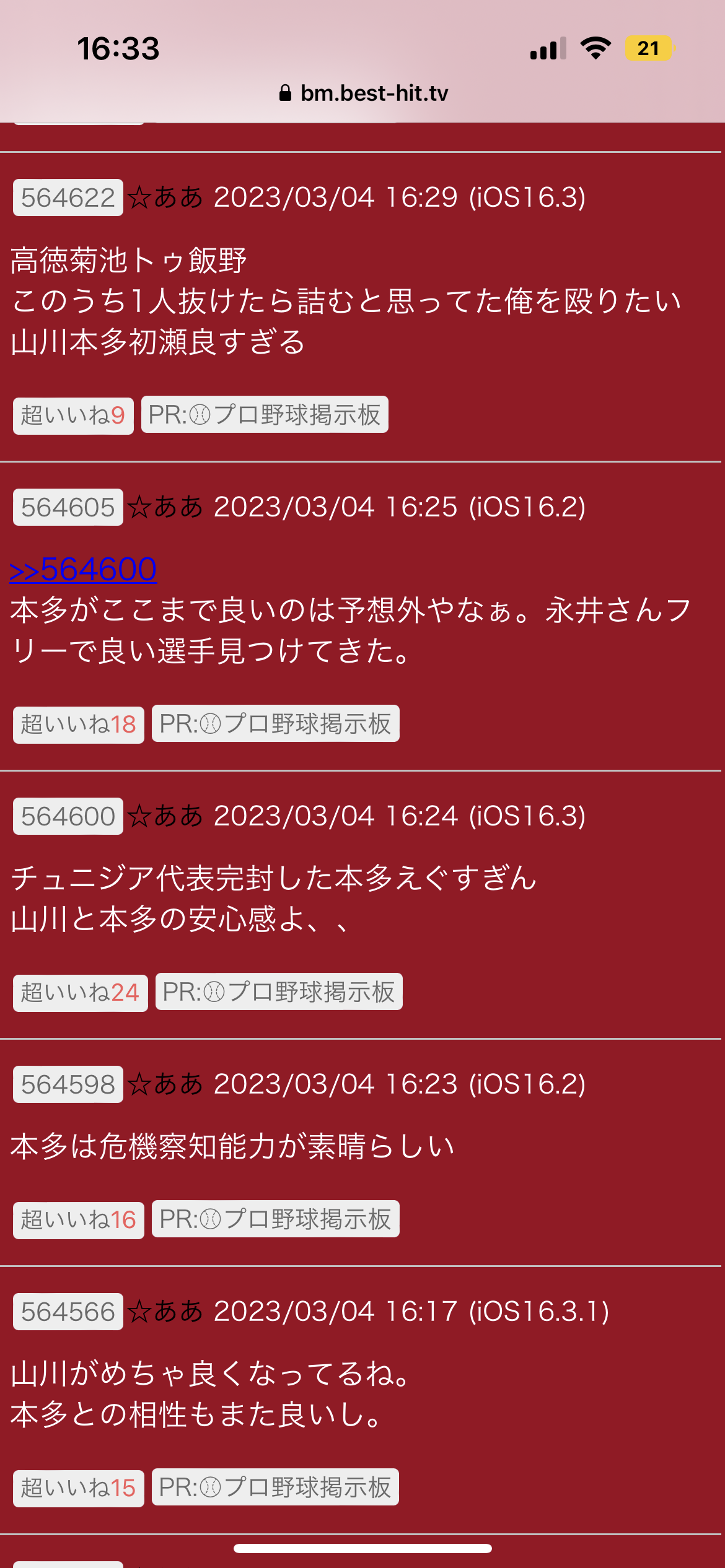Open PR プロ野球掲示板 link under post 564566
The image size is (725, 1568).
275,1487
